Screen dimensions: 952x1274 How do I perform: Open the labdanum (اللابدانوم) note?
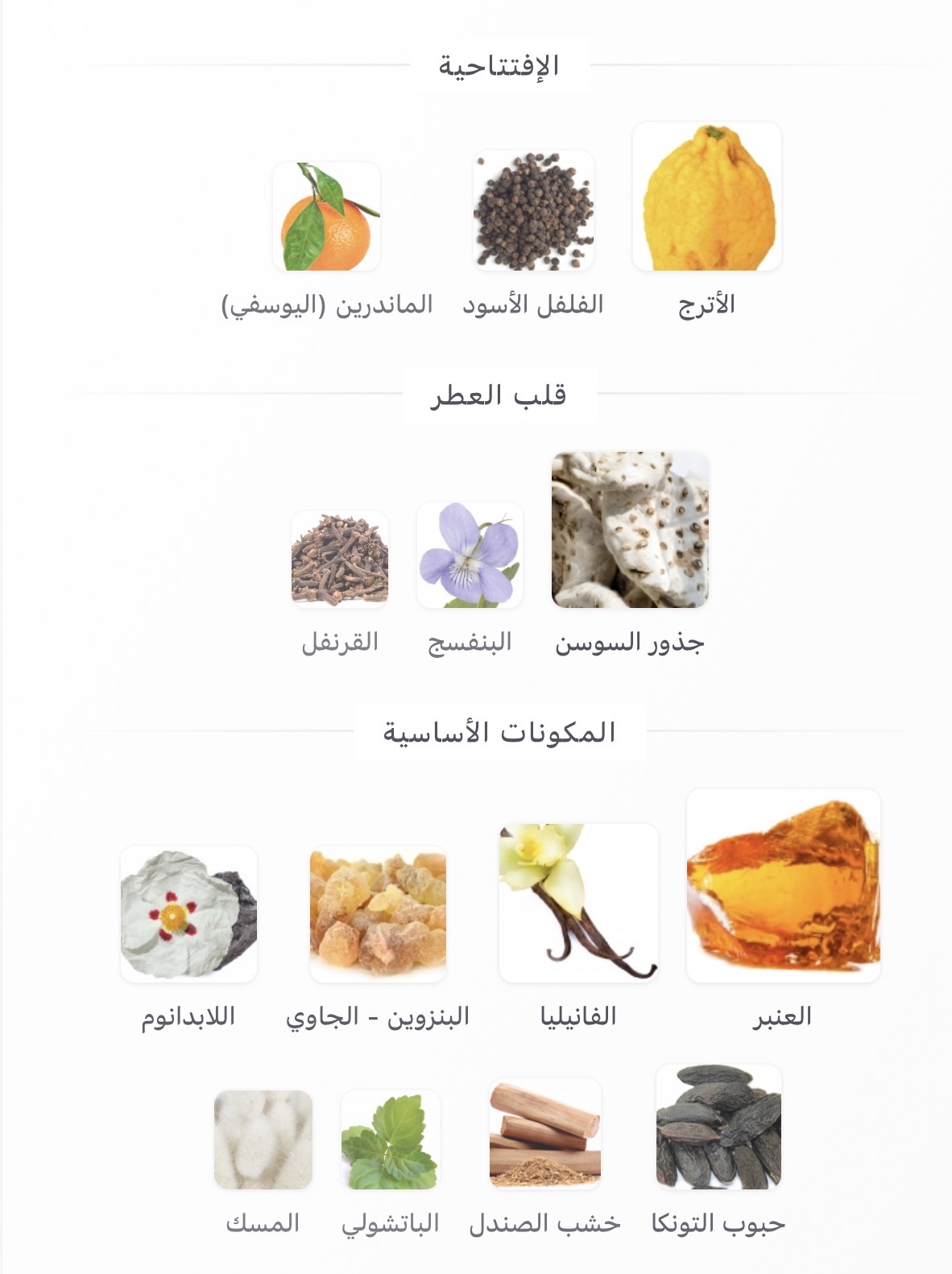pyautogui.click(x=188, y=914)
